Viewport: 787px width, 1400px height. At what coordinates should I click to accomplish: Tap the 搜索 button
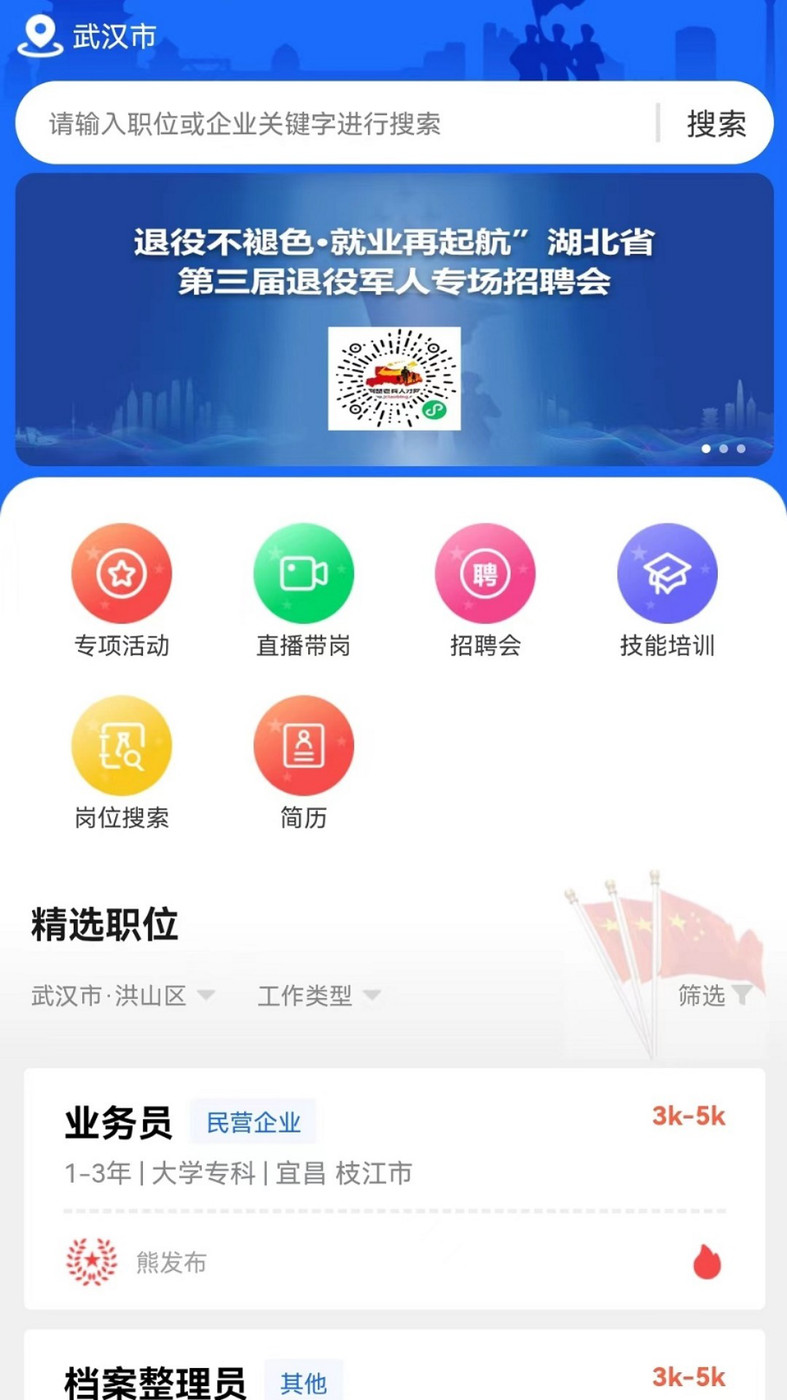716,124
